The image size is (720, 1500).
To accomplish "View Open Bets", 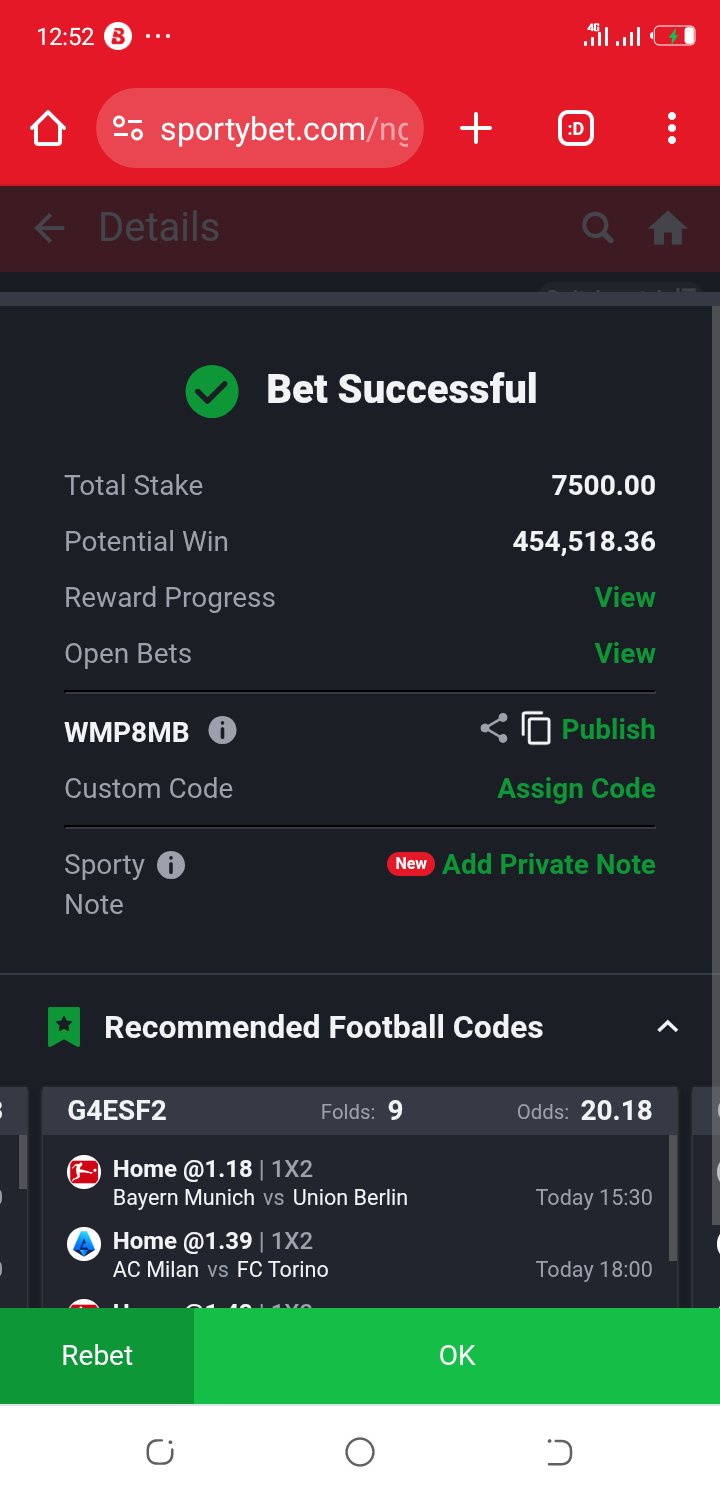I will click(625, 653).
